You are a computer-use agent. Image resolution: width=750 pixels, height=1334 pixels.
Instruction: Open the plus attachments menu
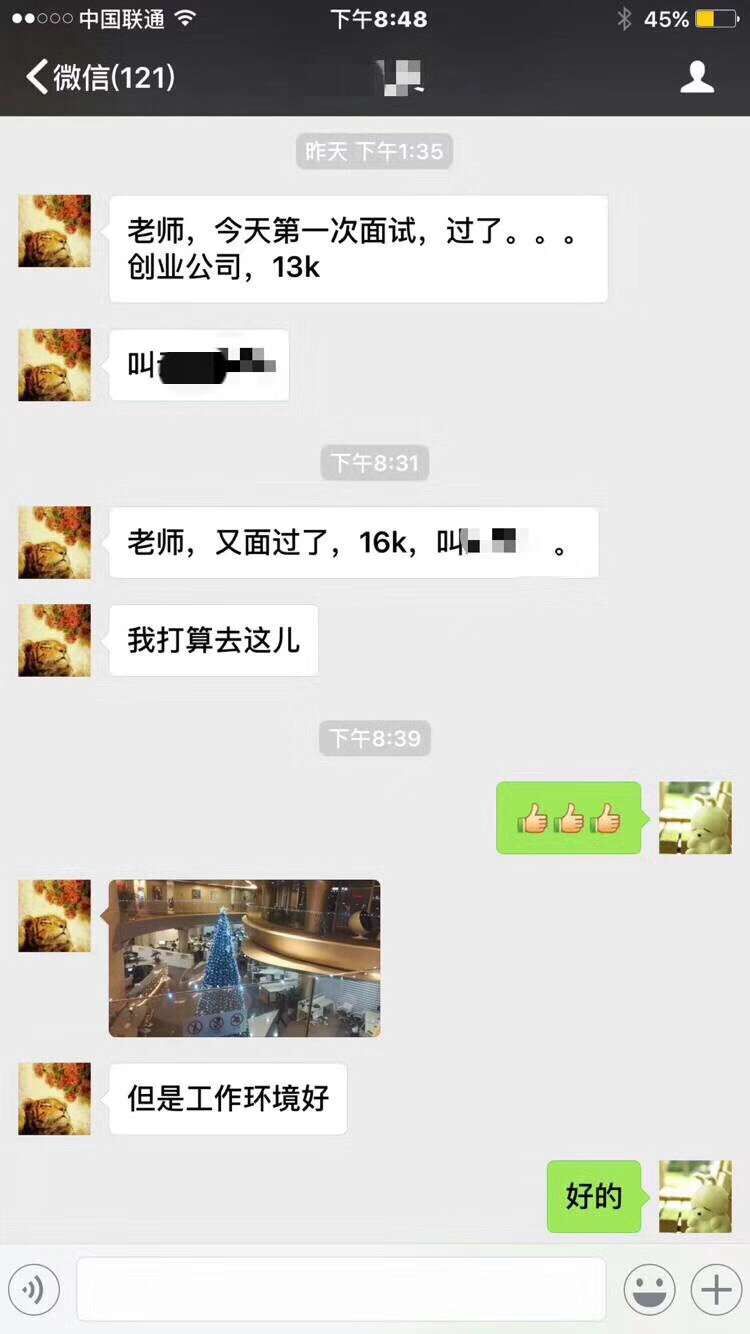pos(716,1290)
